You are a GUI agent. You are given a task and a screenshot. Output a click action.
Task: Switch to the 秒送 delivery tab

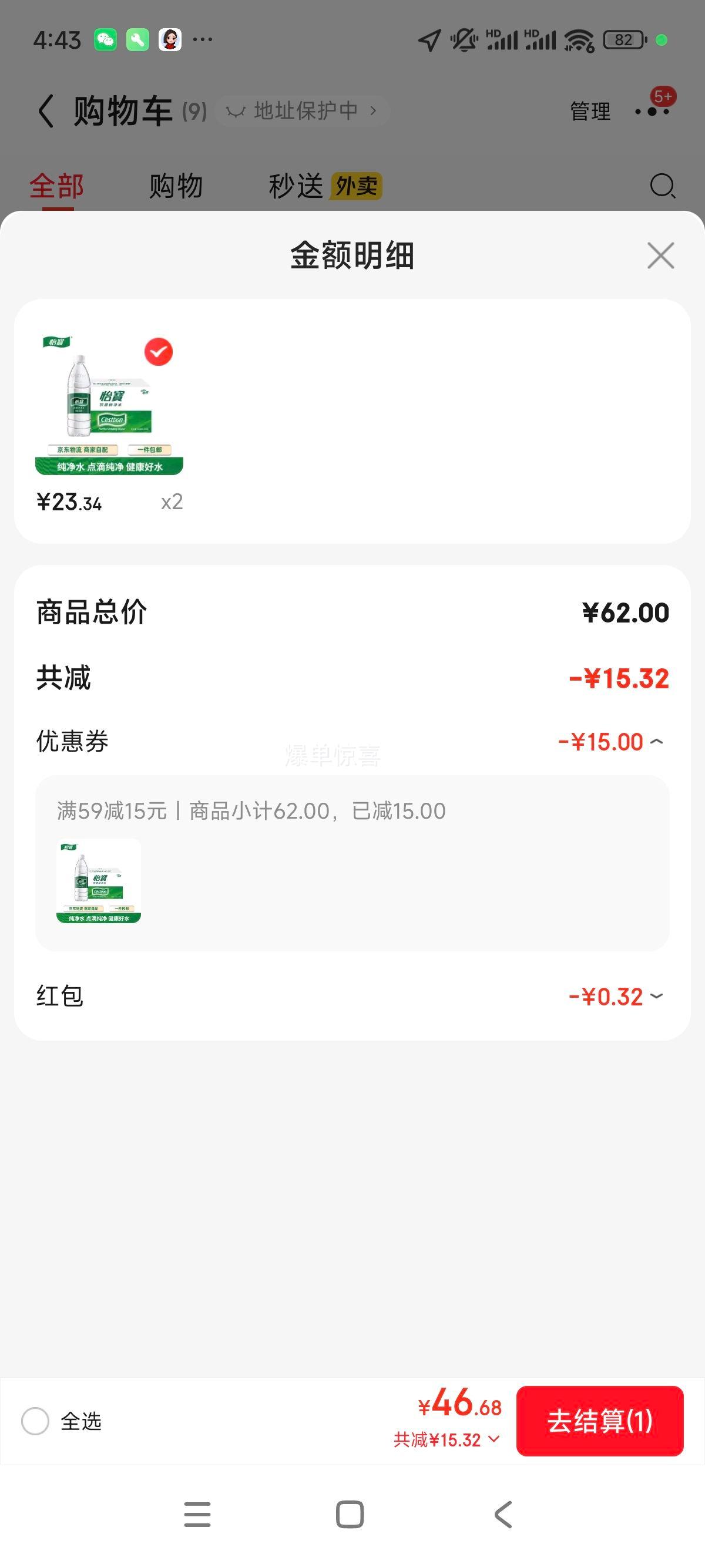[x=297, y=186]
